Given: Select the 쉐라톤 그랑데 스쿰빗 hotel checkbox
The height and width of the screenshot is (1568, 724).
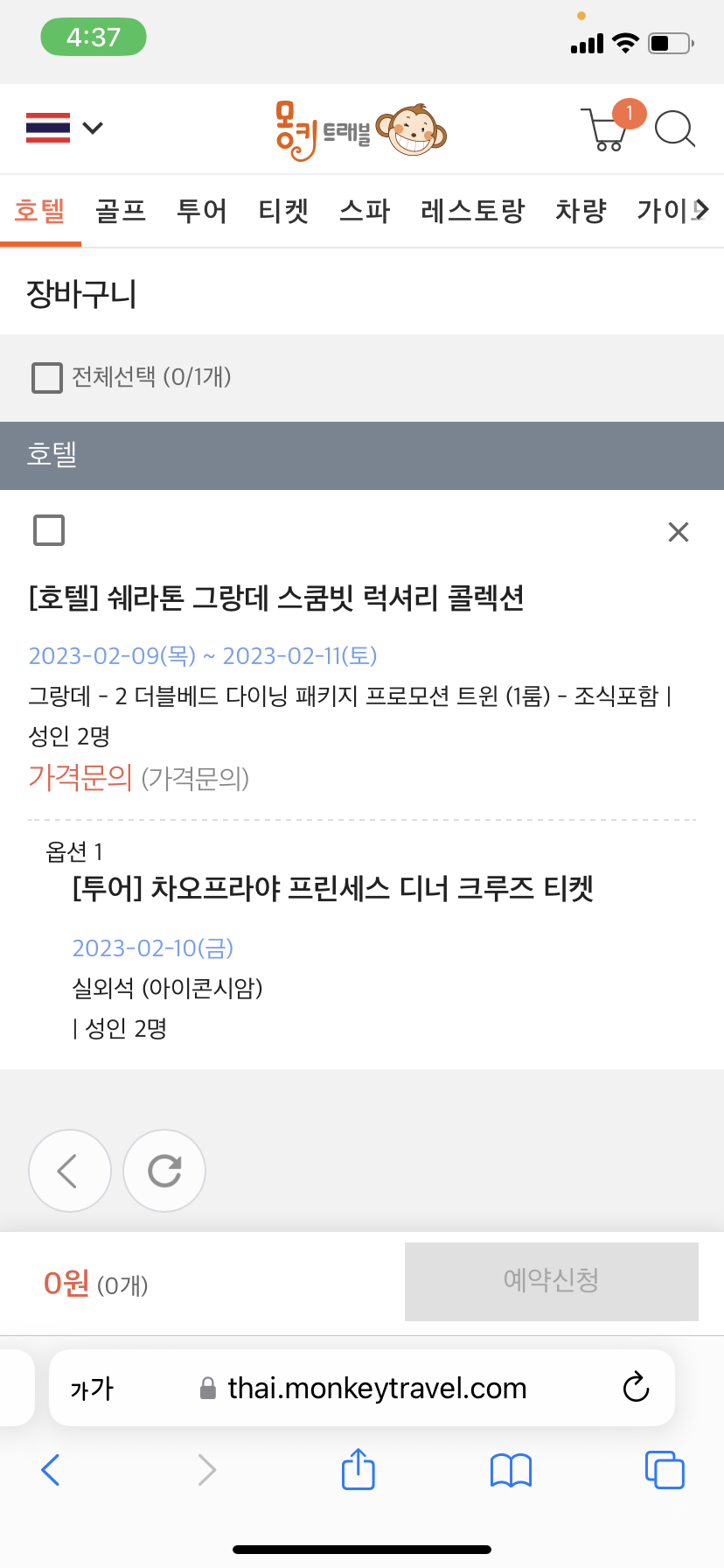Looking at the screenshot, I should pyautogui.click(x=49, y=530).
